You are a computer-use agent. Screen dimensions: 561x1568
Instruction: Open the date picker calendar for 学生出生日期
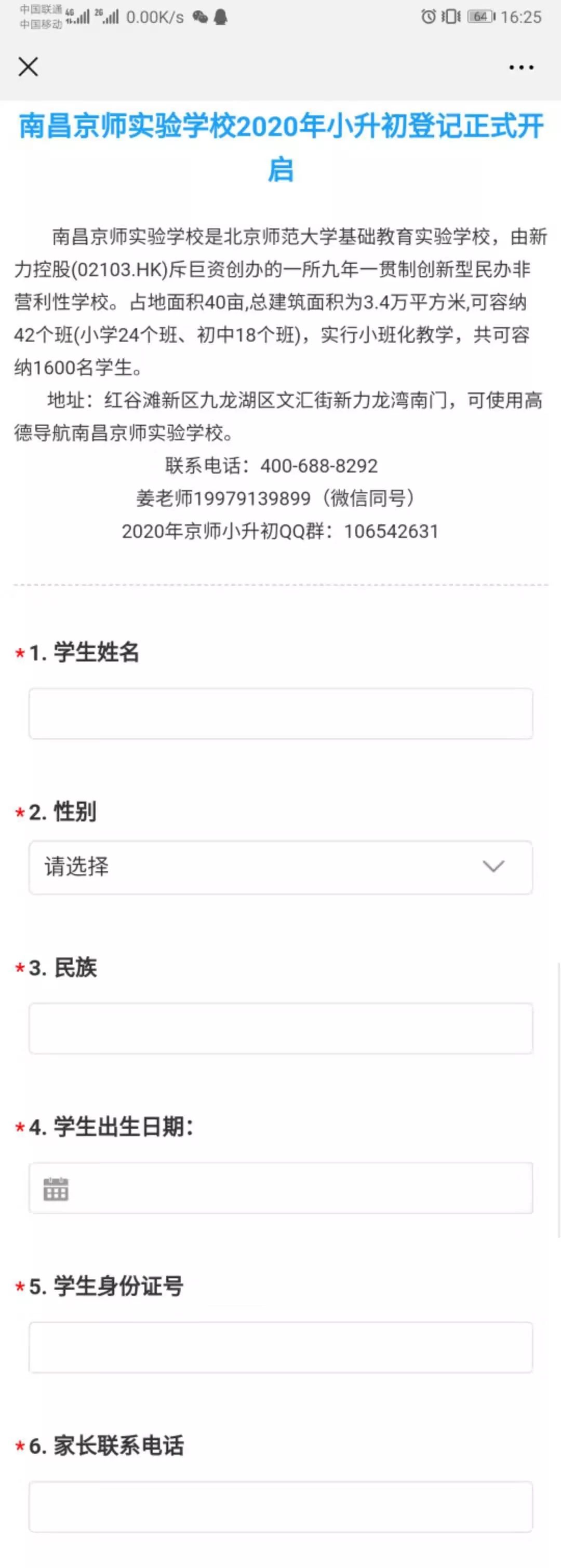click(x=57, y=1188)
